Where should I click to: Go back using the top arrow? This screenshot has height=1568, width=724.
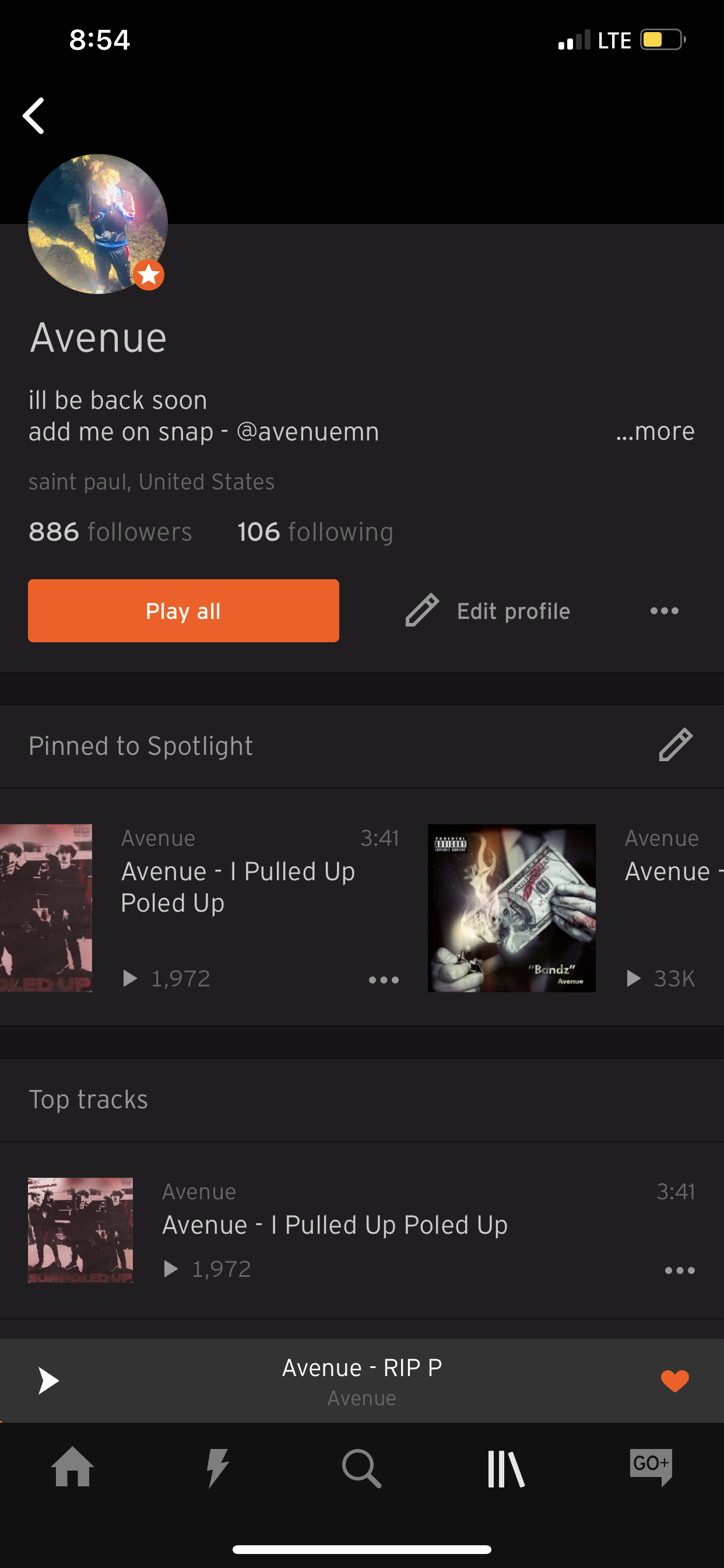34,116
